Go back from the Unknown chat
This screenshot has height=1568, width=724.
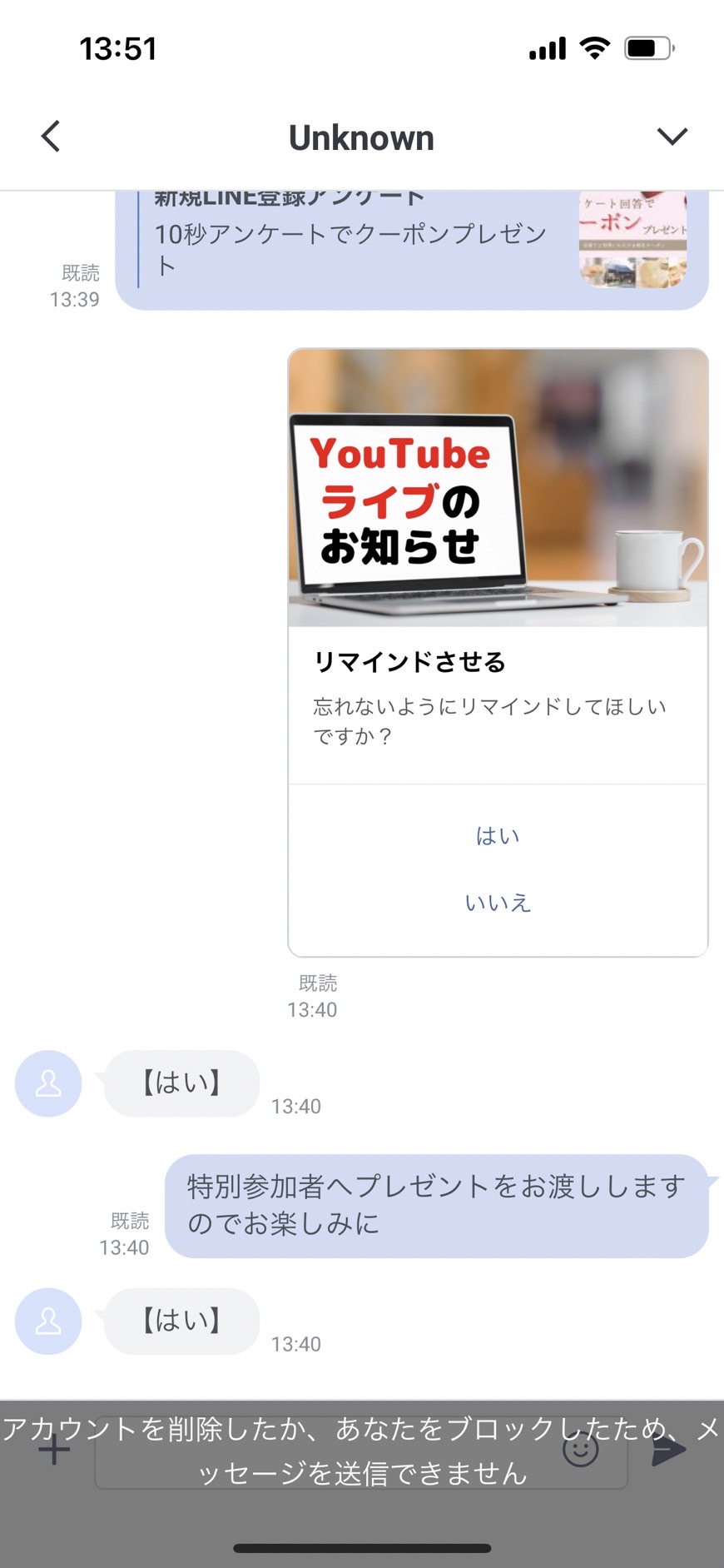click(x=51, y=137)
